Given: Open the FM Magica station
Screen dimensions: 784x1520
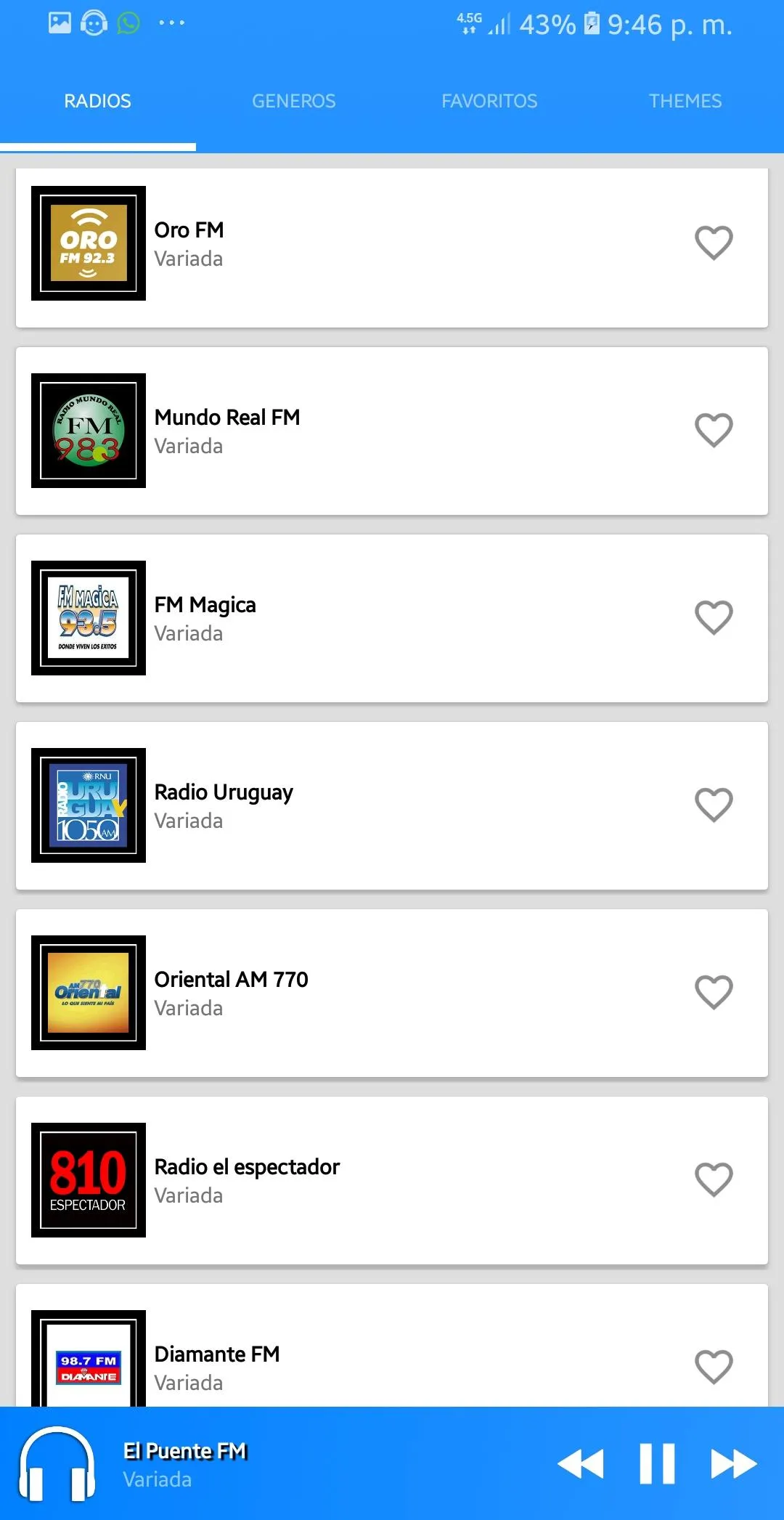Looking at the screenshot, I should click(392, 618).
